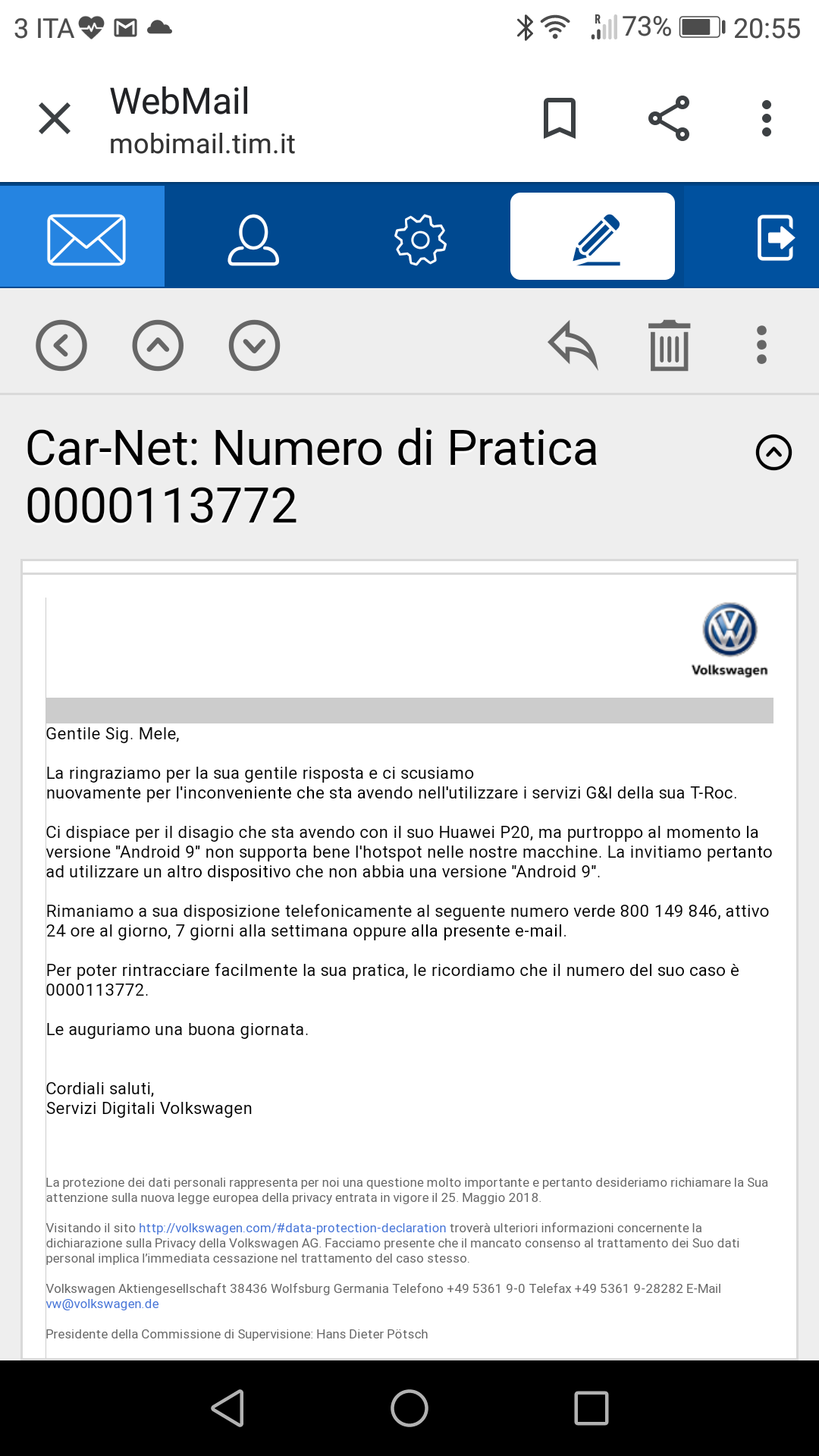Open more message actions menu
This screenshot has width=819, height=1456.
[x=762, y=345]
